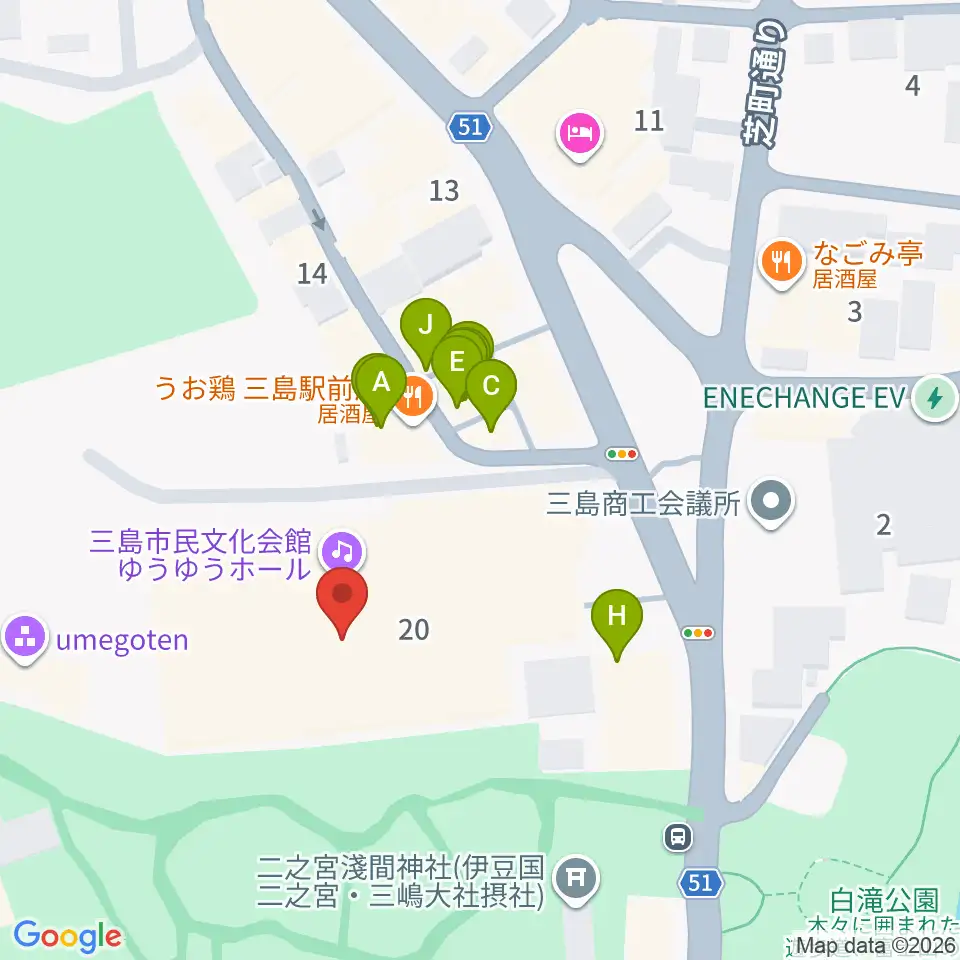Viewport: 960px width, 960px height.
Task: Open the Google logo link
Action: [x=68, y=936]
